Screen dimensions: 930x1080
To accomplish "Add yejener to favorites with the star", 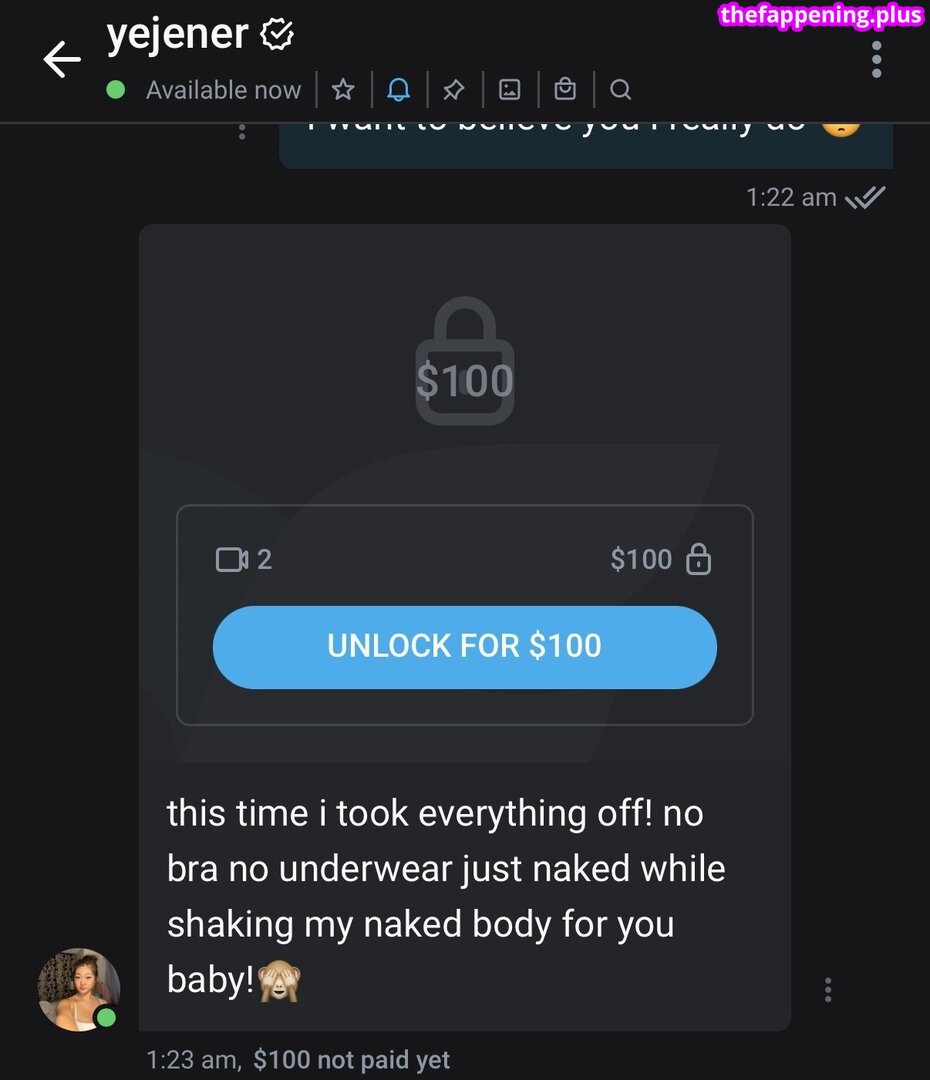I will pos(343,90).
